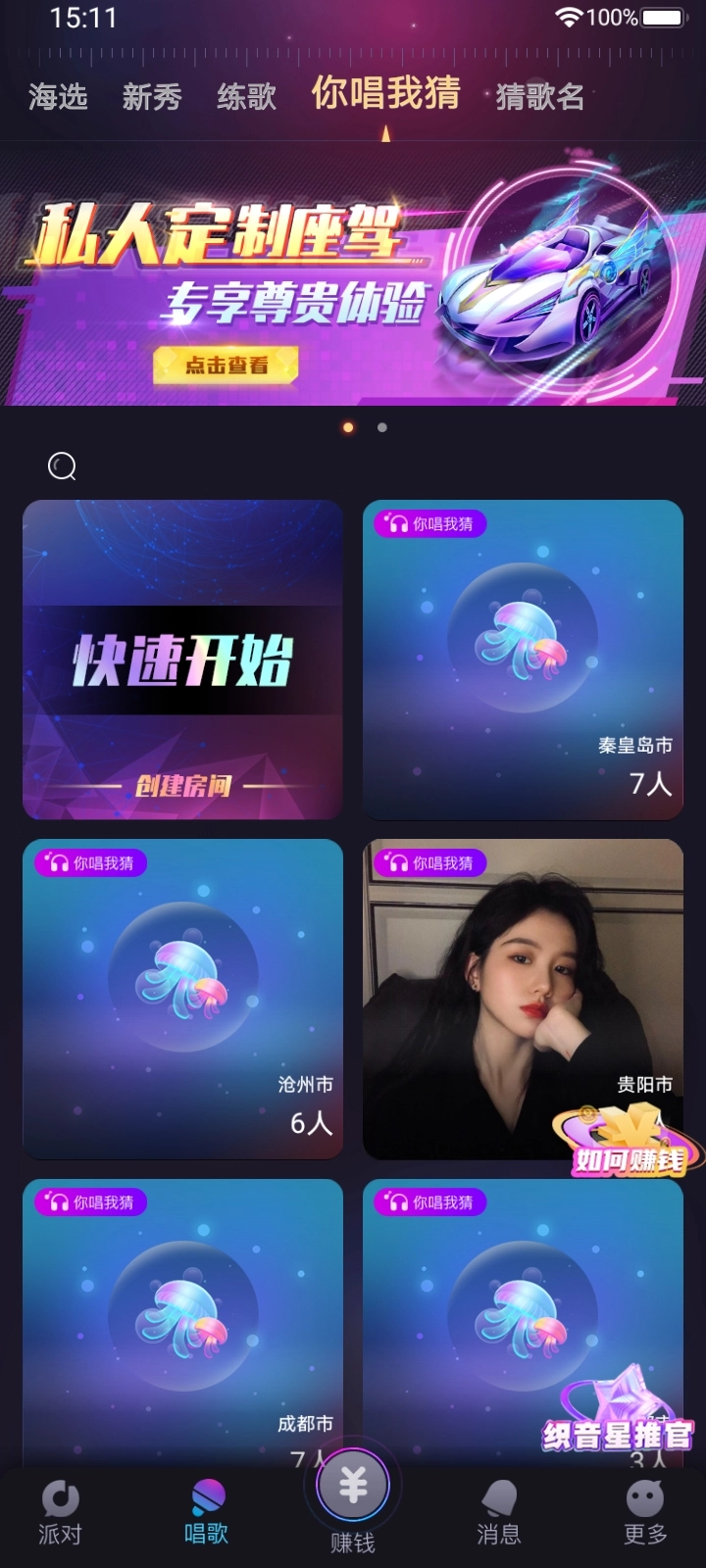Open the 练歌 tab
Image resolution: width=706 pixels, height=1568 pixels.
click(x=245, y=97)
